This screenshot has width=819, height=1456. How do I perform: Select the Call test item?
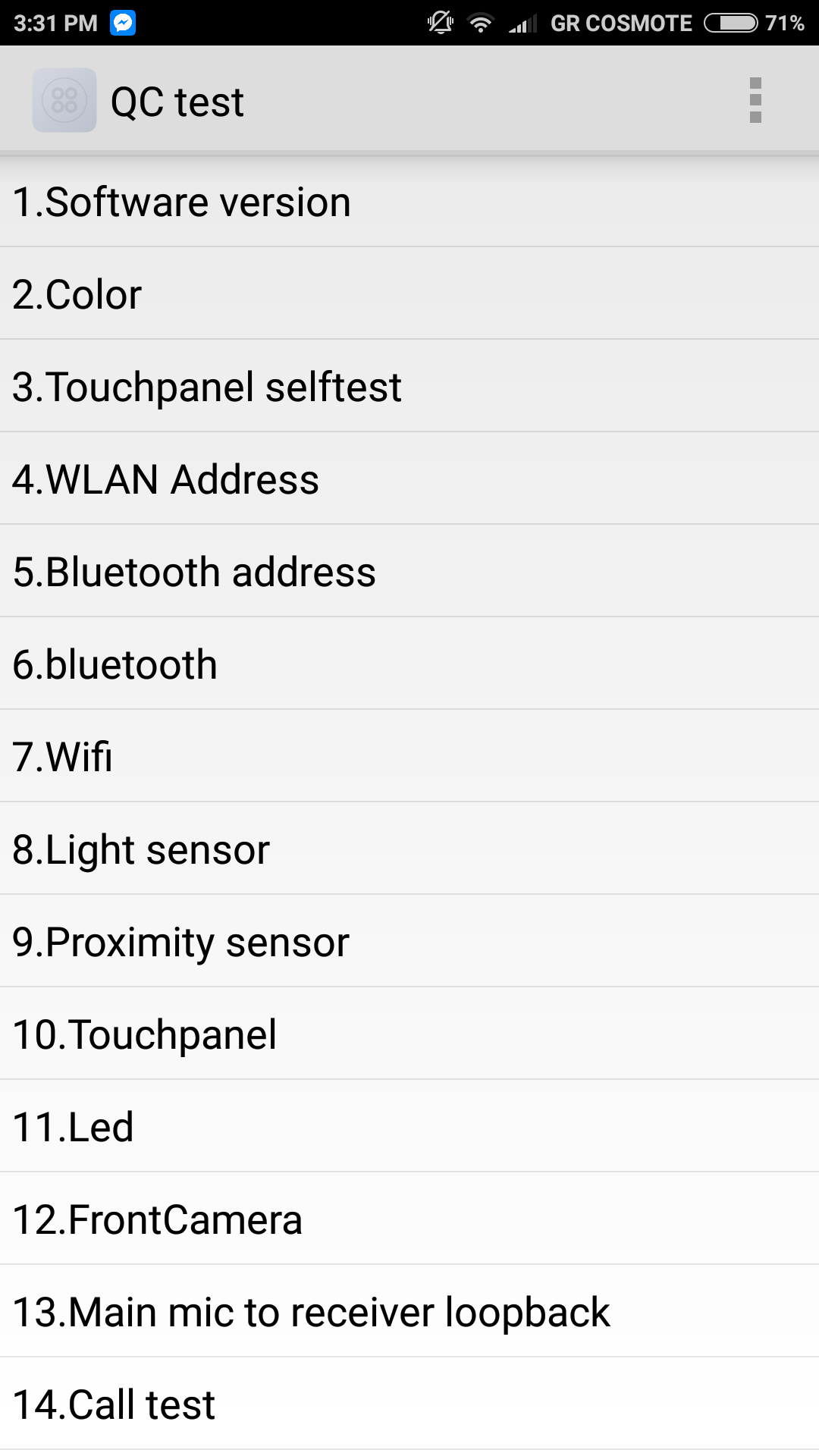(x=409, y=1404)
